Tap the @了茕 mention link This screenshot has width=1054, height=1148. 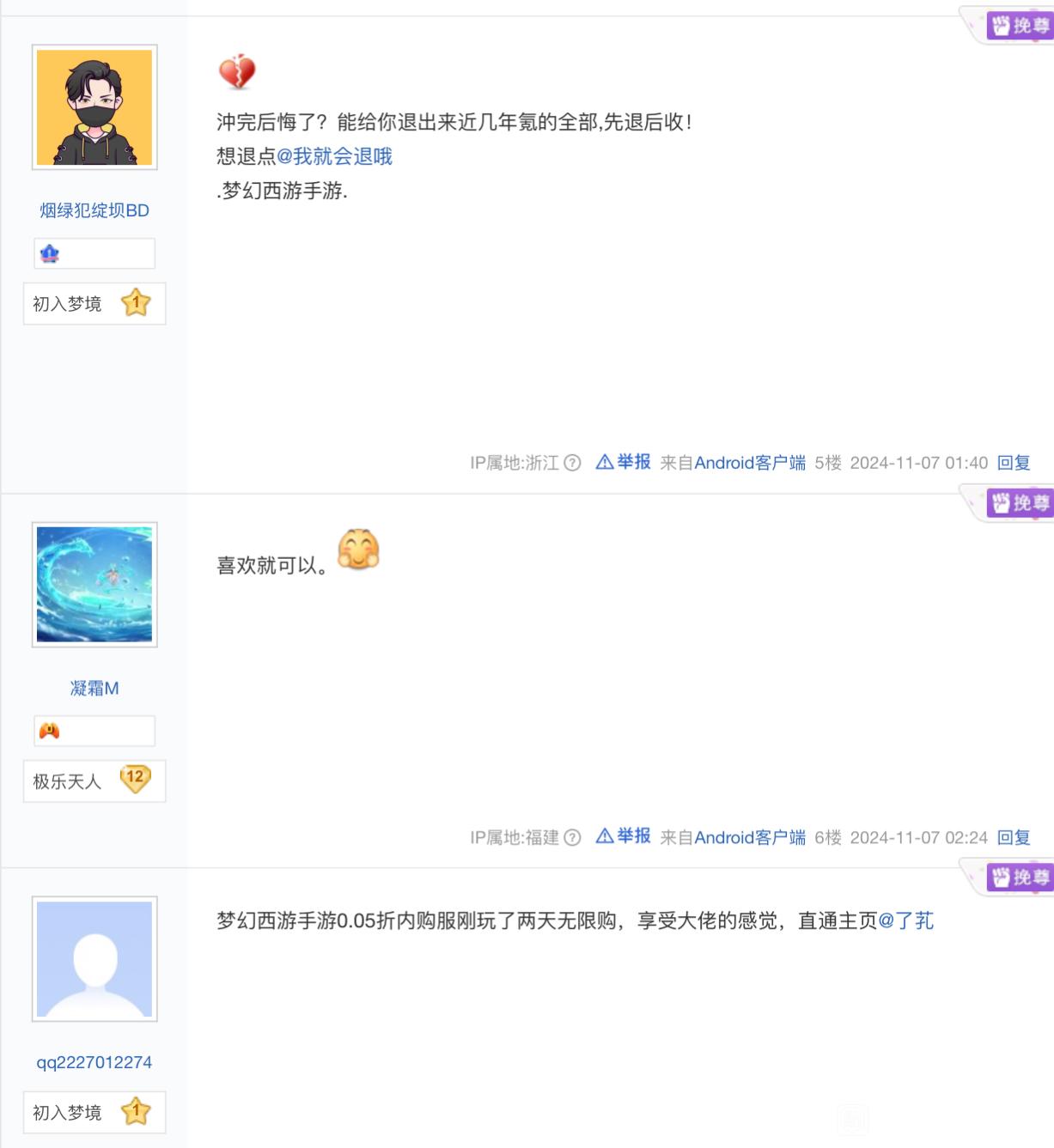[905, 920]
